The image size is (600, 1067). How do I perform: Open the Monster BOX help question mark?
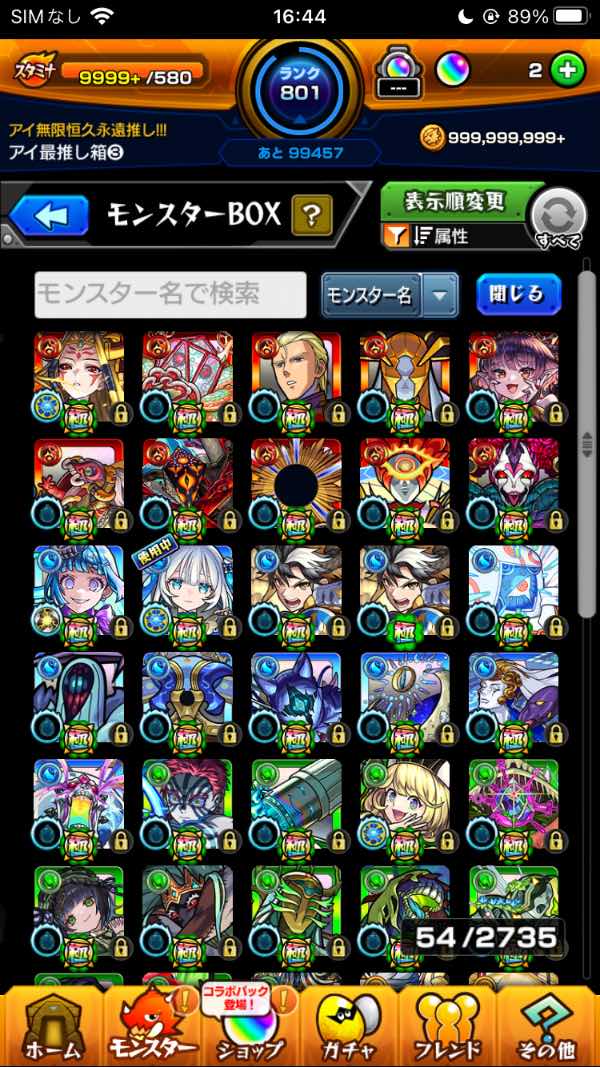coord(312,214)
